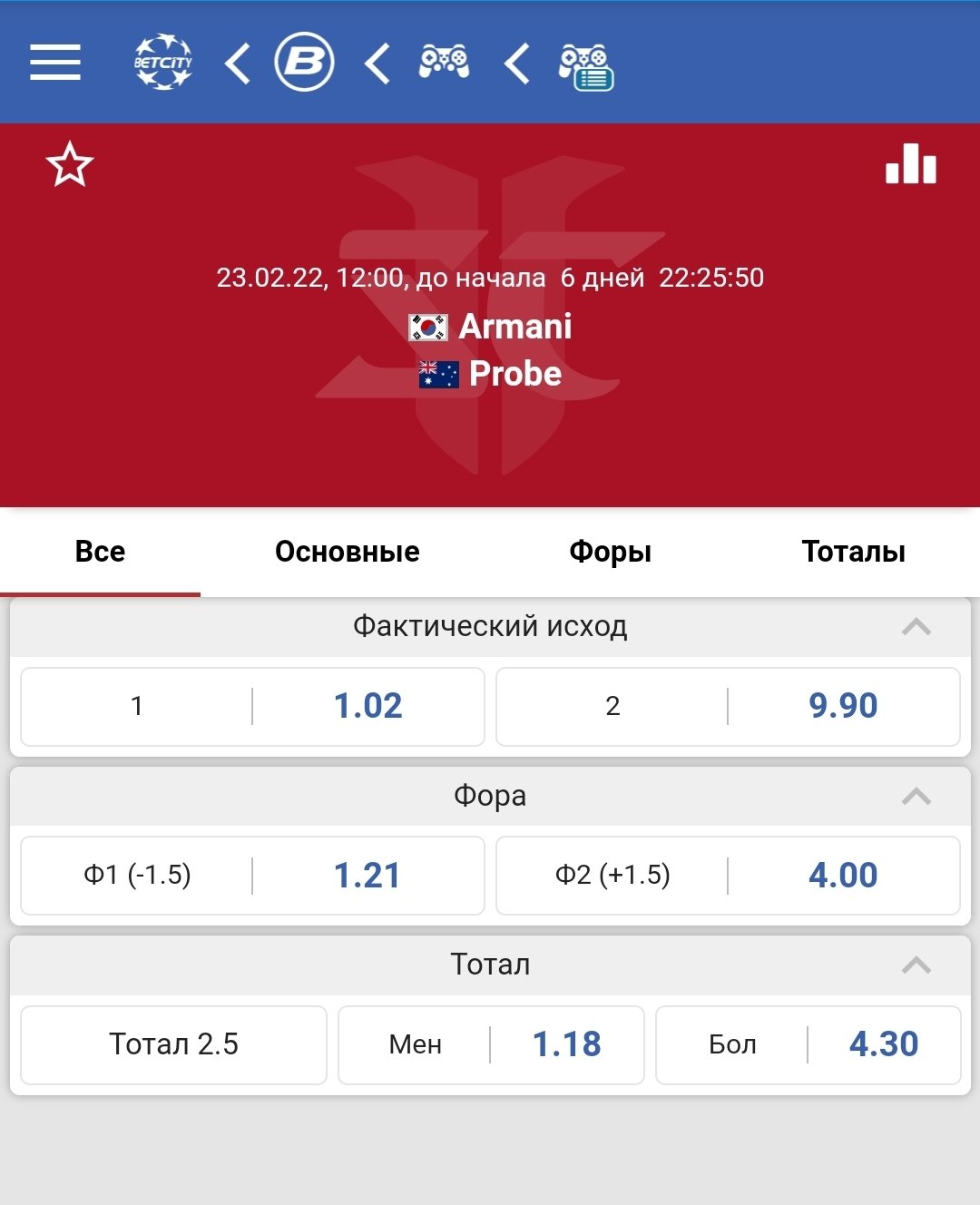Switch to the Основные tab
Viewport: 980px width, 1205px height.
(x=347, y=552)
